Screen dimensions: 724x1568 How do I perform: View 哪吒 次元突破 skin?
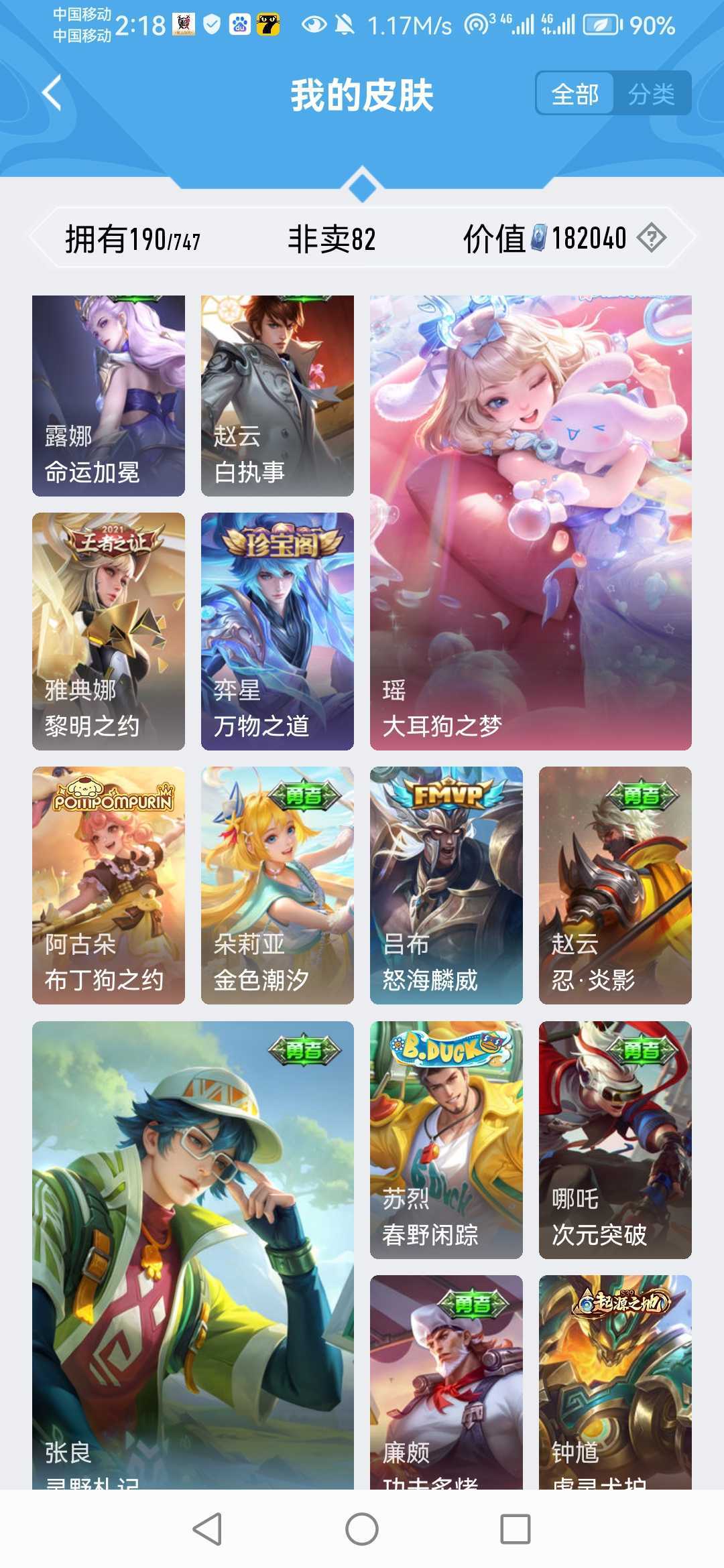[x=615, y=1139]
